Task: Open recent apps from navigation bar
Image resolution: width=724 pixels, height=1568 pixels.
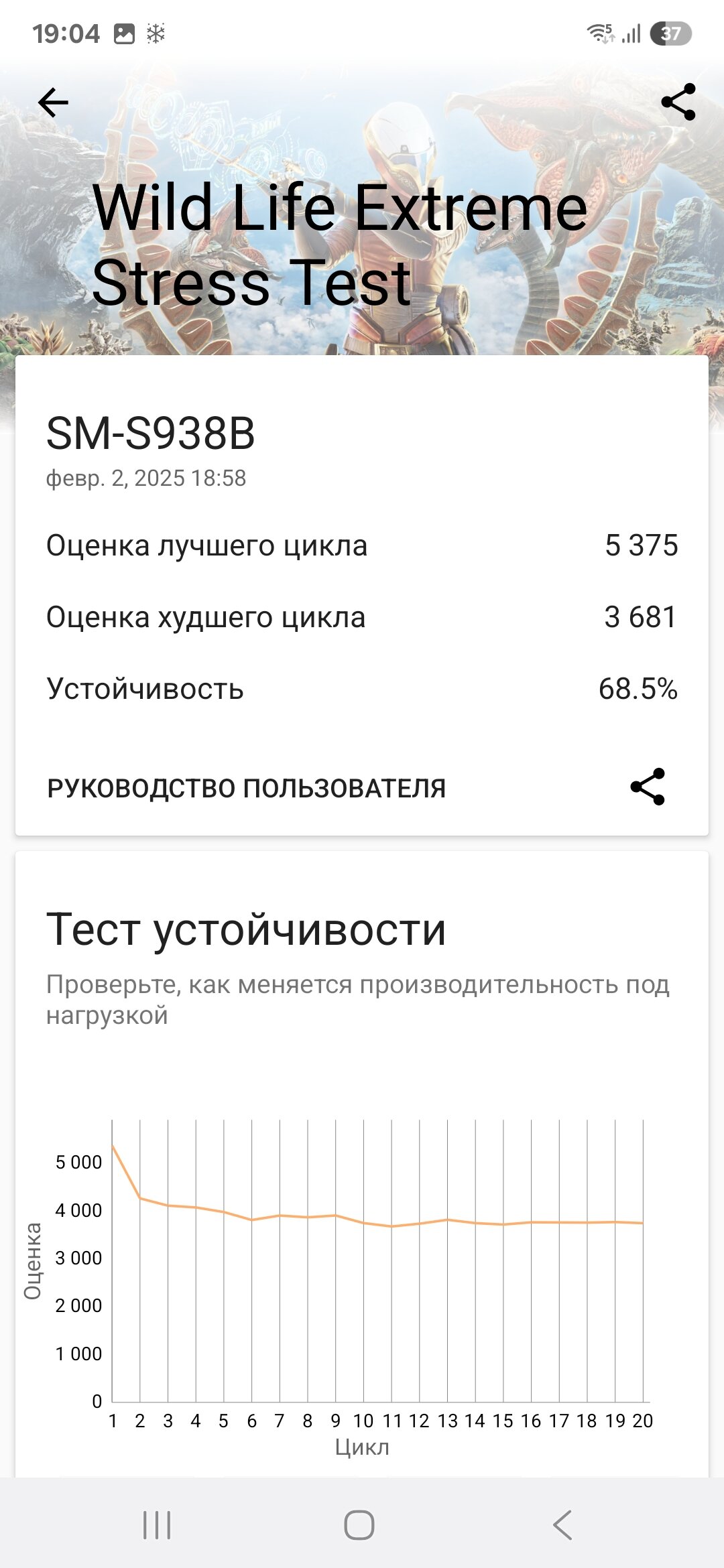Action: (157, 1525)
